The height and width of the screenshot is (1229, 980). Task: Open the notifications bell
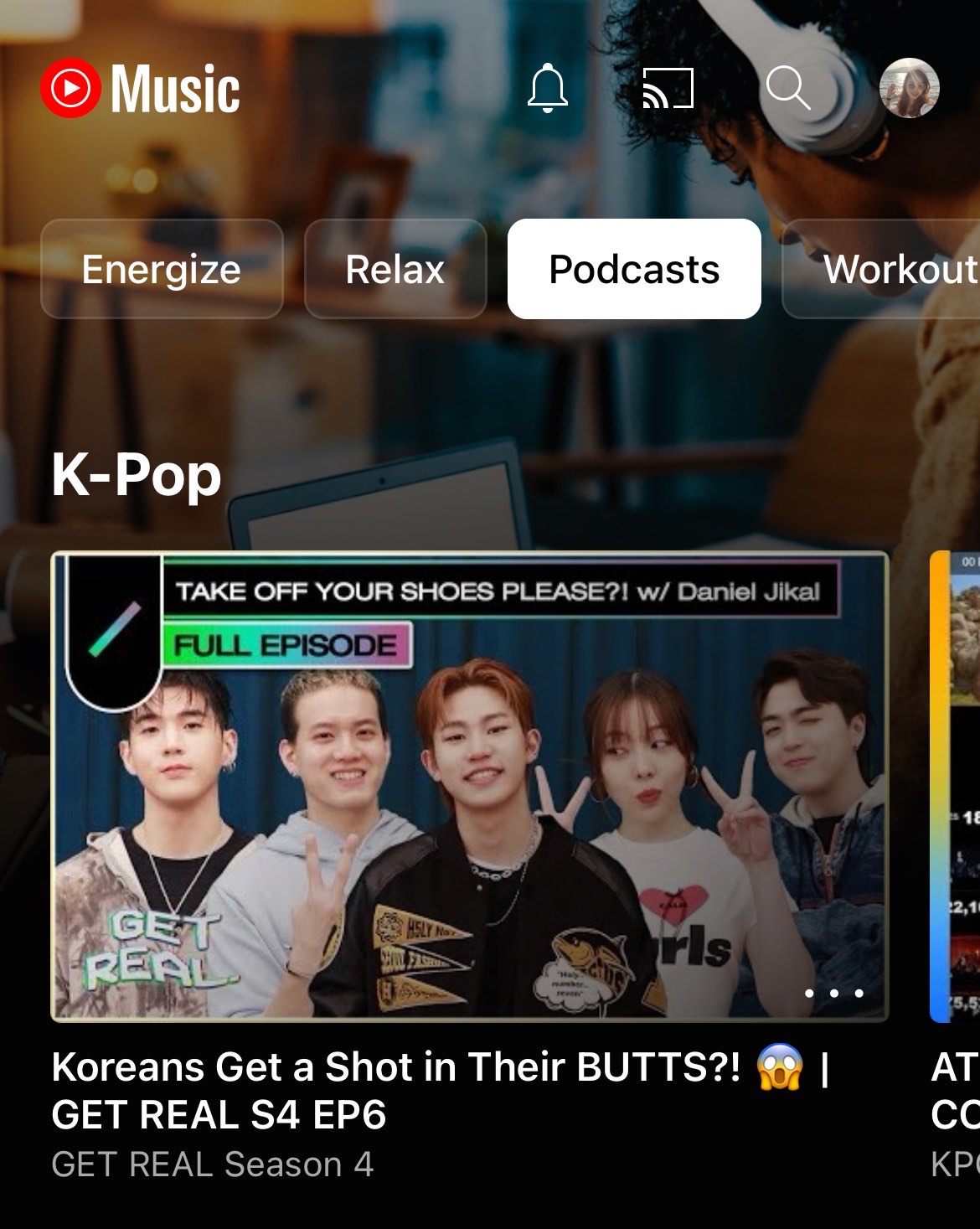pyautogui.click(x=548, y=88)
